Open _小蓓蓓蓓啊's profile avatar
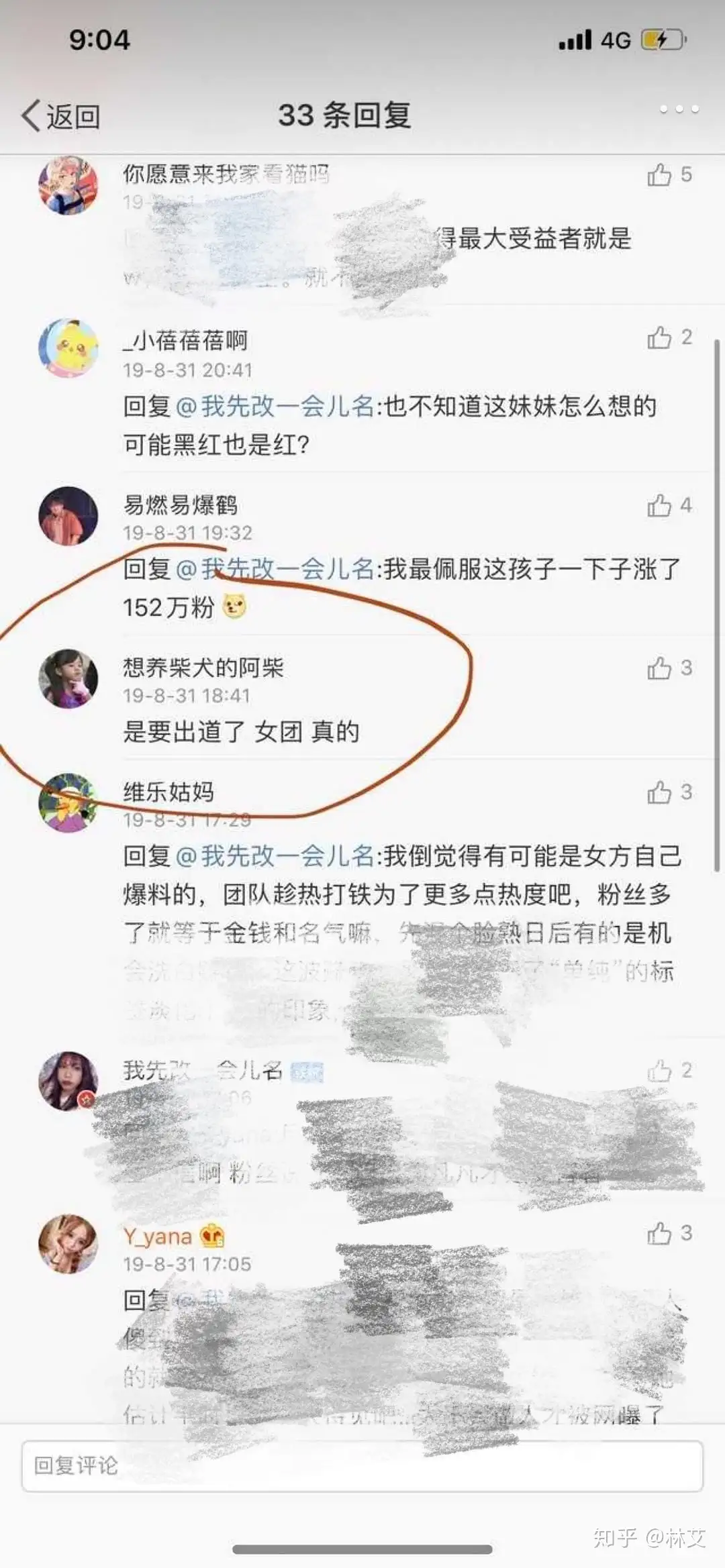This screenshot has height=1568, width=725. coord(68,348)
